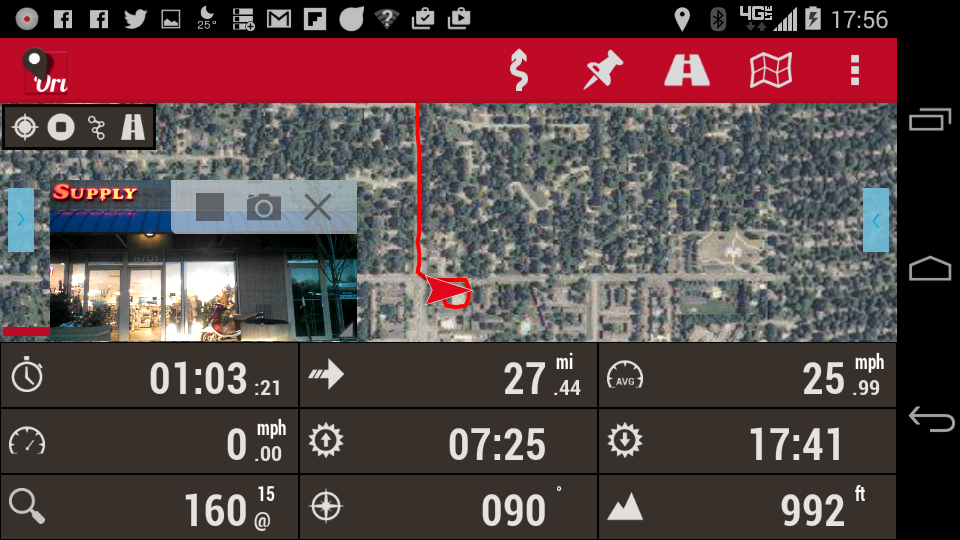Go to the Android home screen
Image resolution: width=960 pixels, height=540 pixels.
(x=930, y=269)
